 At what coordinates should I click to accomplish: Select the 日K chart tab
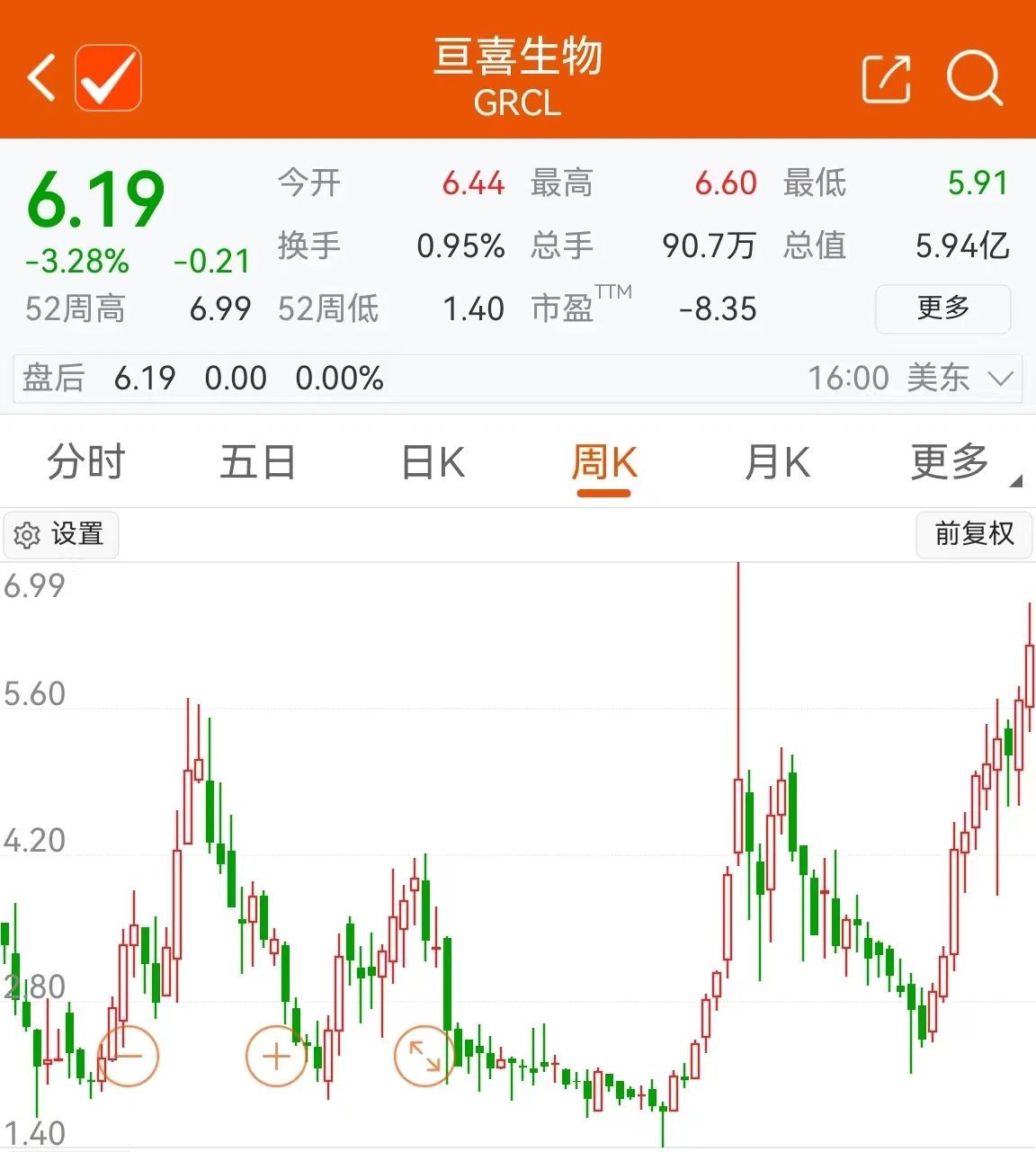433,463
